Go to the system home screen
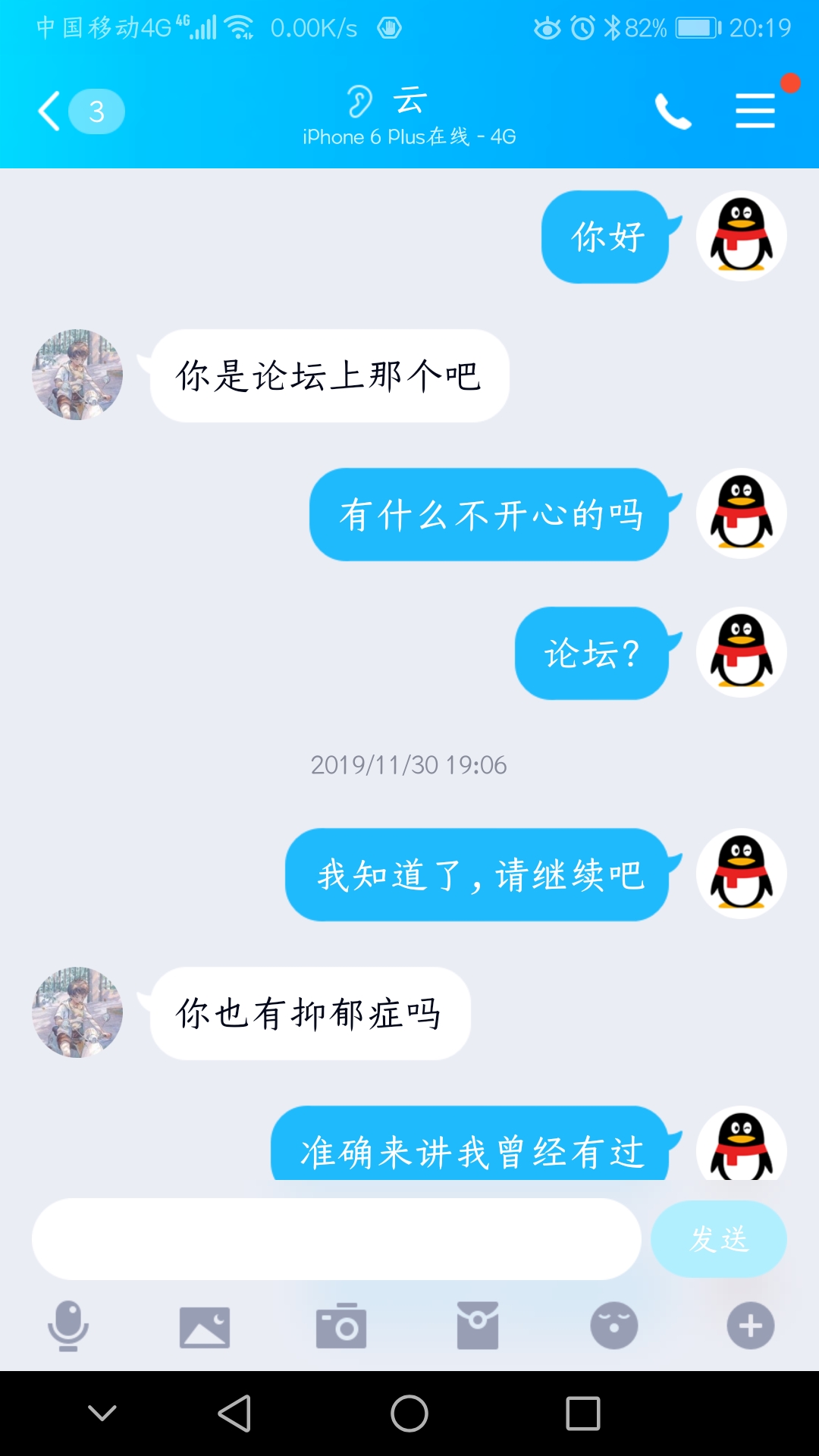 pyautogui.click(x=409, y=1414)
